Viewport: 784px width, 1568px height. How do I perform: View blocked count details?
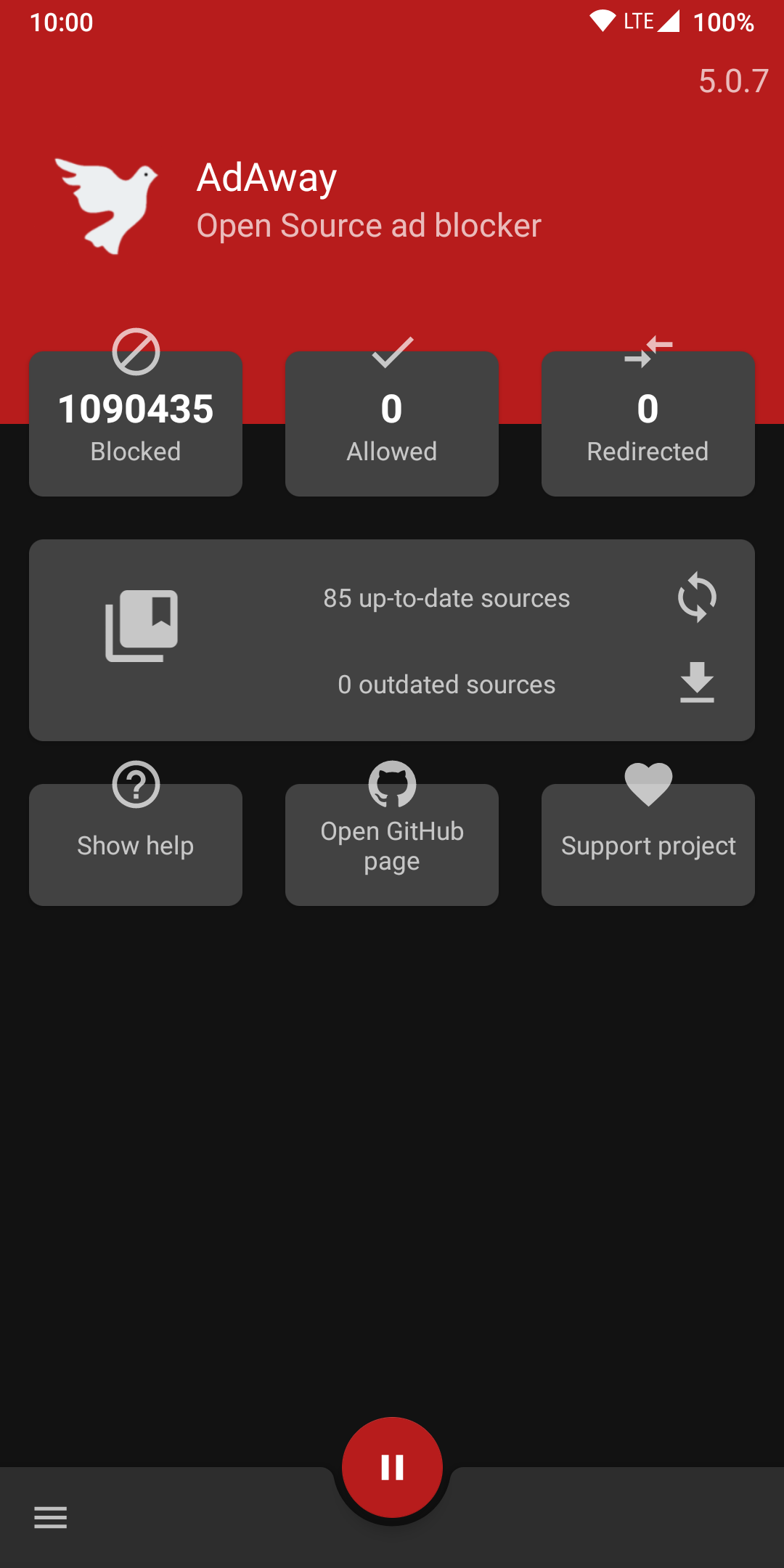pyautogui.click(x=135, y=423)
